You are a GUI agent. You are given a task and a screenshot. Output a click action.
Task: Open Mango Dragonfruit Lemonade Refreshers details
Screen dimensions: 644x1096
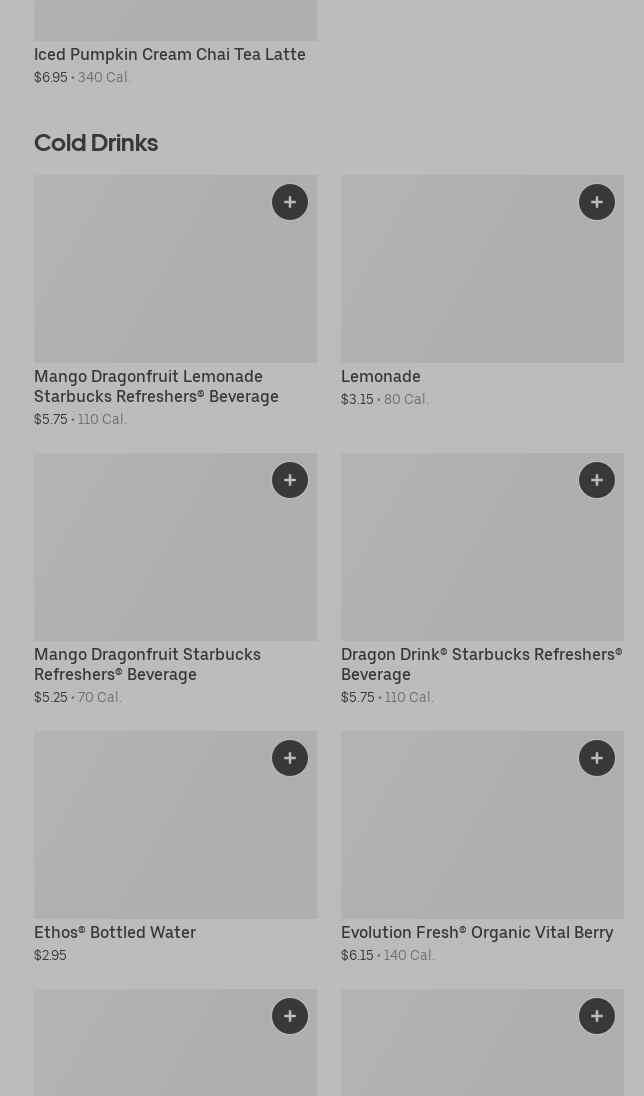(x=156, y=386)
